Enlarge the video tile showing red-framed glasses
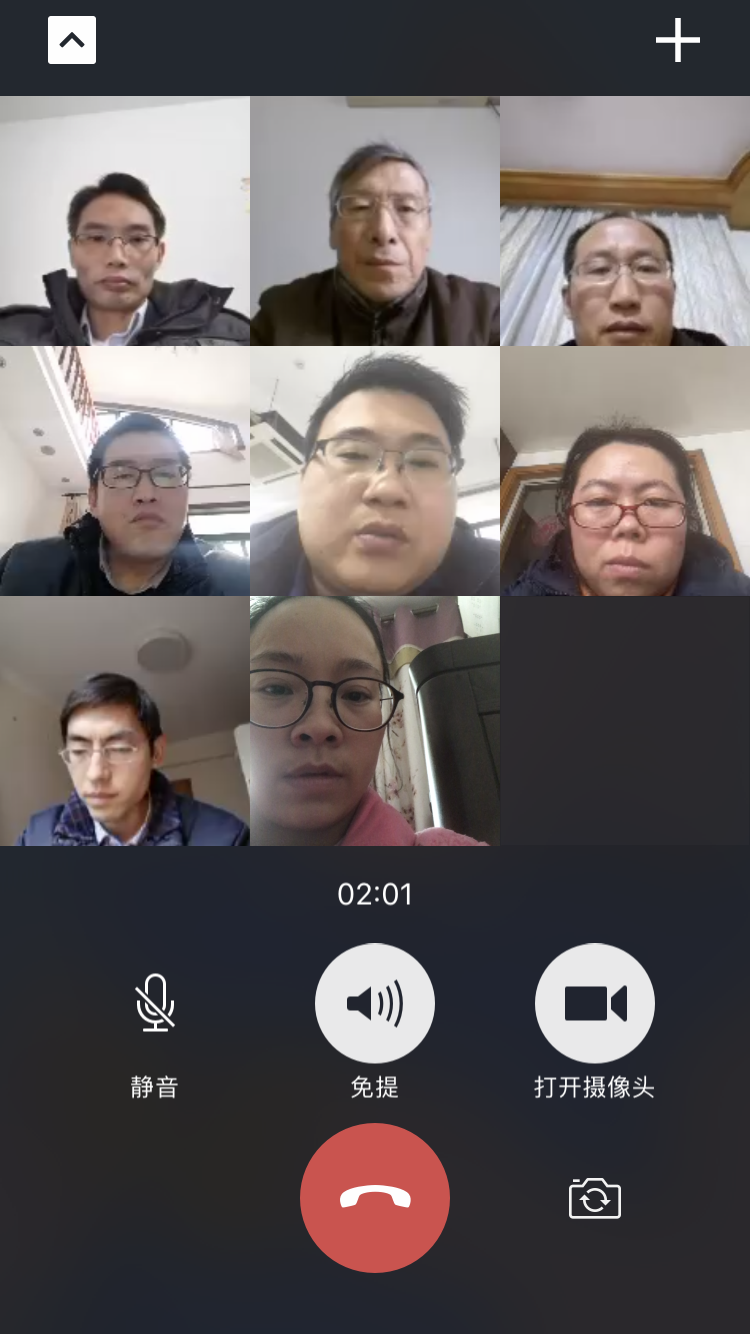This screenshot has height=1334, width=750. click(625, 471)
